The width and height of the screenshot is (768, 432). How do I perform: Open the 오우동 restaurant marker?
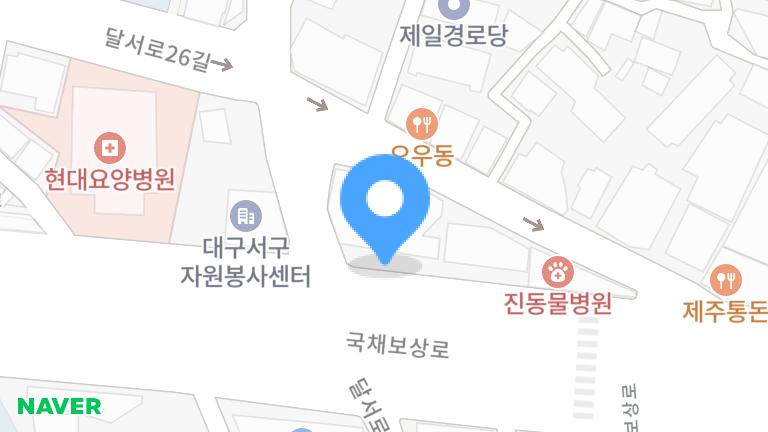point(423,124)
